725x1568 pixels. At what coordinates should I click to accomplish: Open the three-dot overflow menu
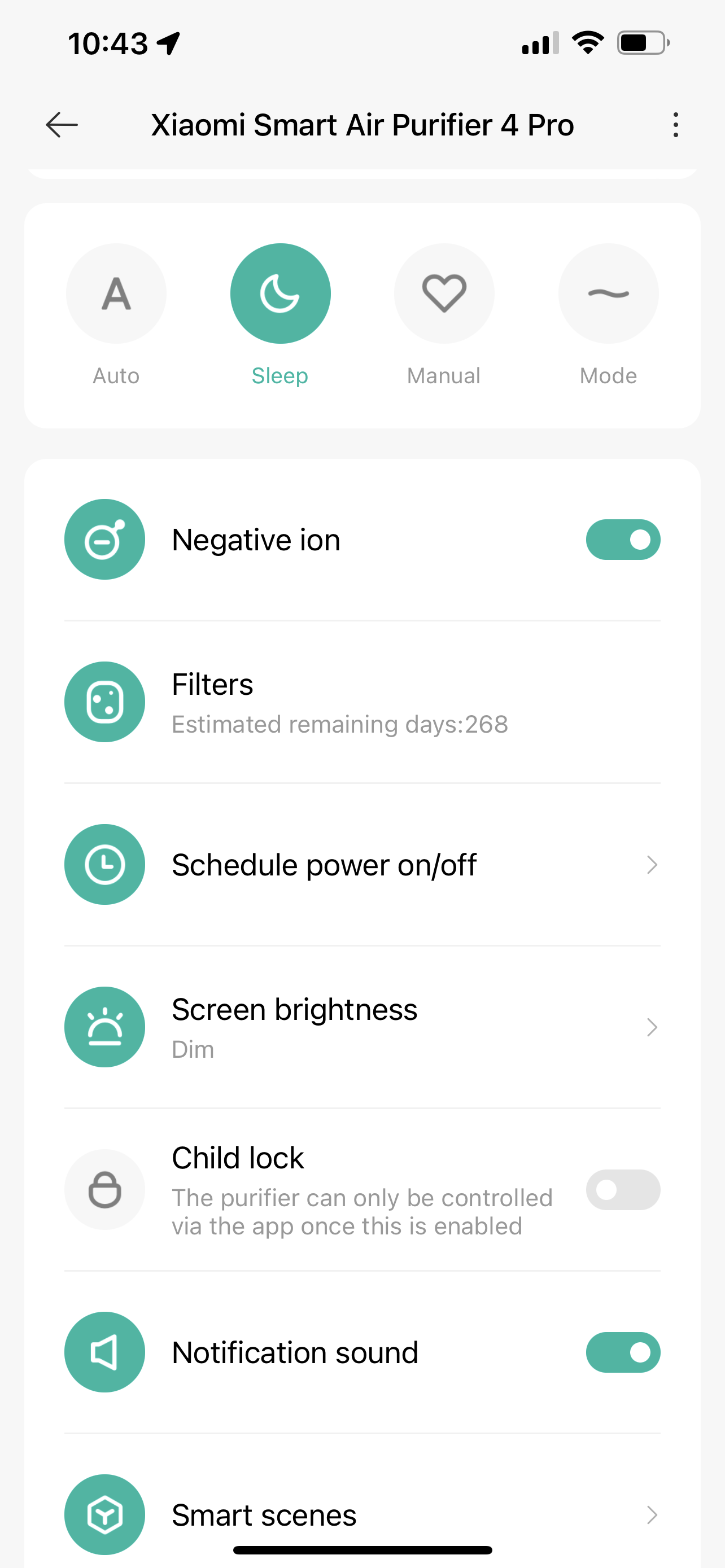[x=675, y=125]
